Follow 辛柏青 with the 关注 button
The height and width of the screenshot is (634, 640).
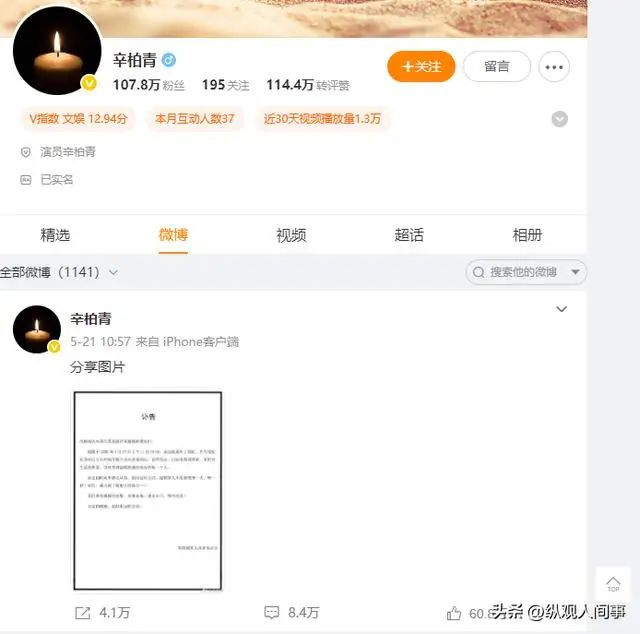coord(421,66)
